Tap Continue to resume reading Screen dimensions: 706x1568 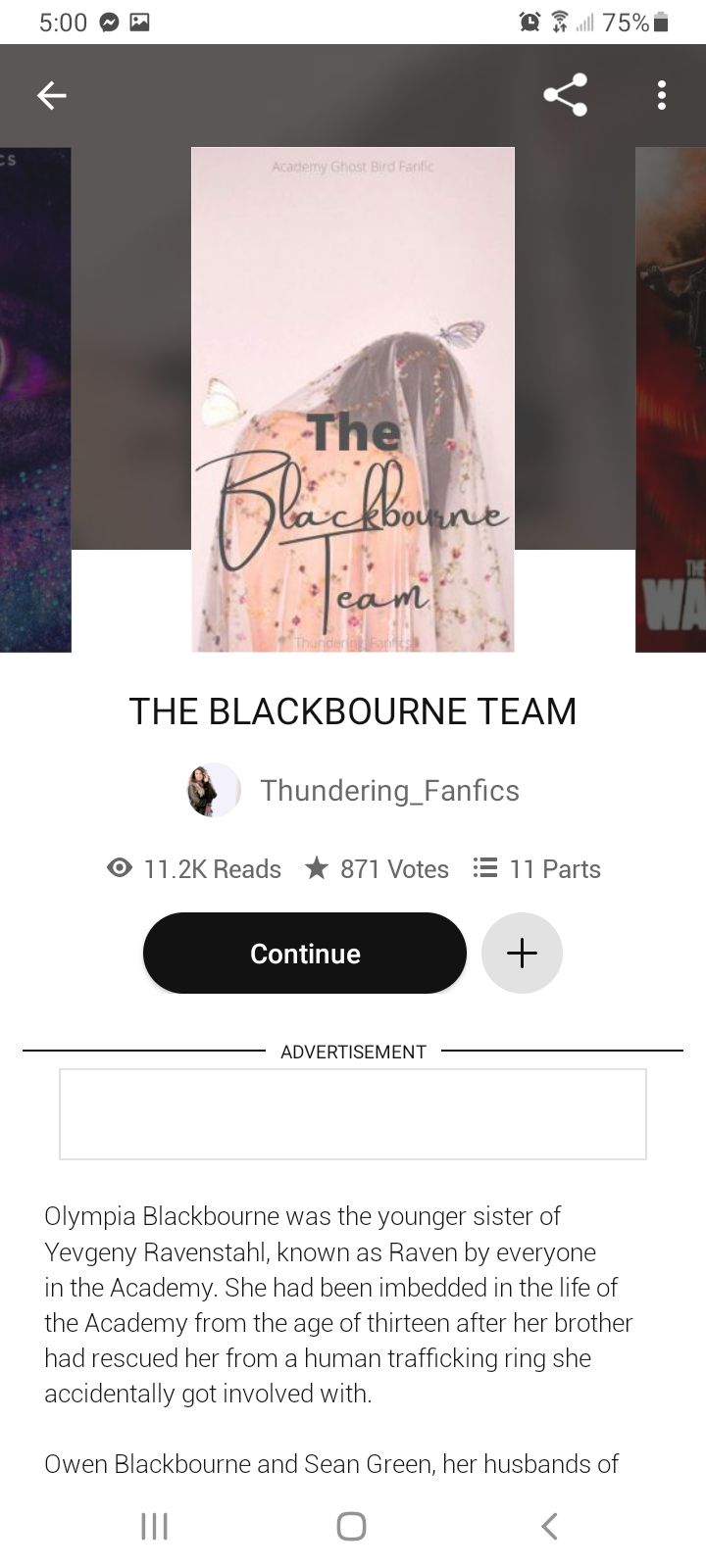tap(304, 954)
